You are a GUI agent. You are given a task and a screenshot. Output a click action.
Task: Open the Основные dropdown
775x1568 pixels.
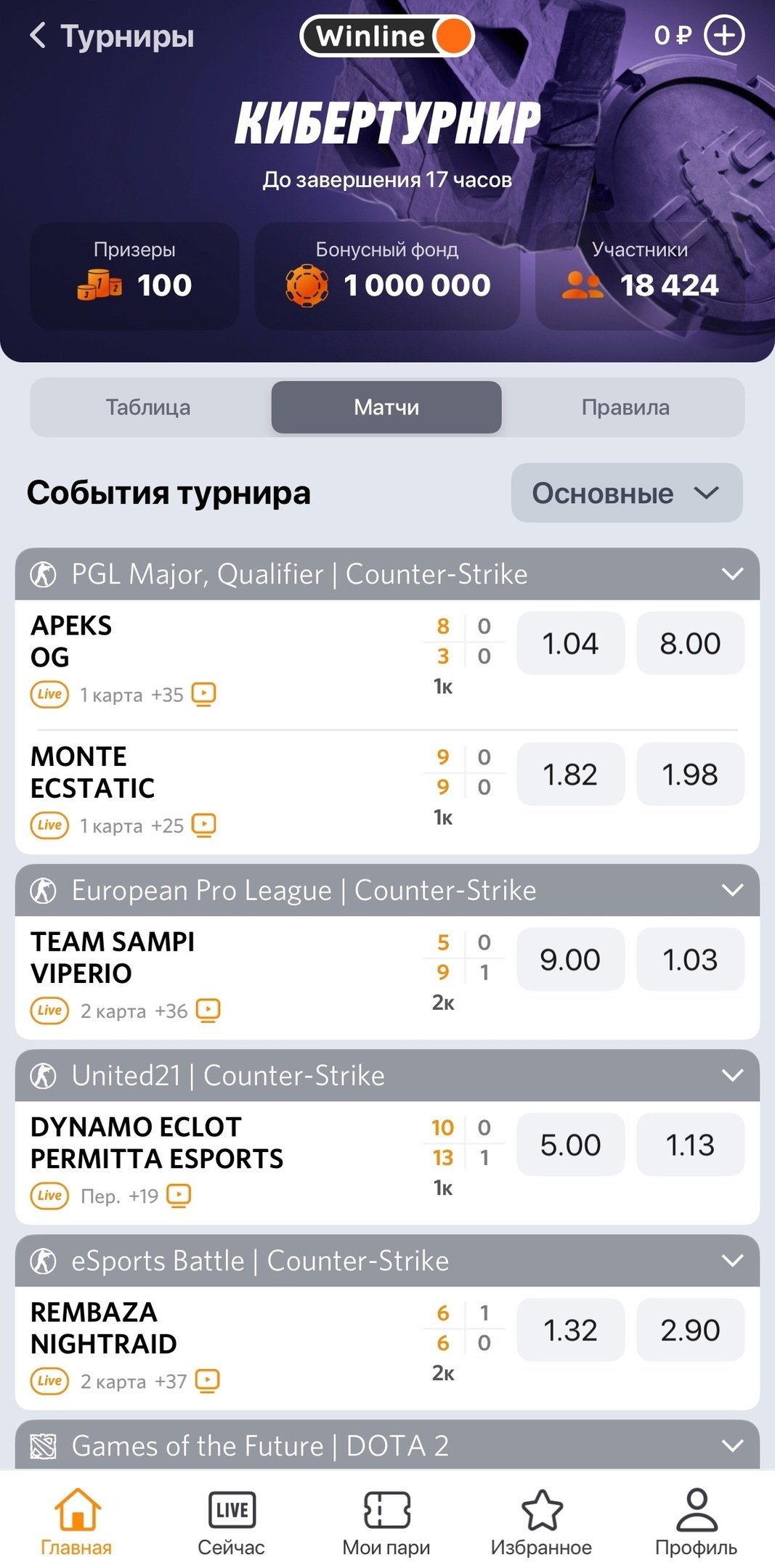(626, 493)
